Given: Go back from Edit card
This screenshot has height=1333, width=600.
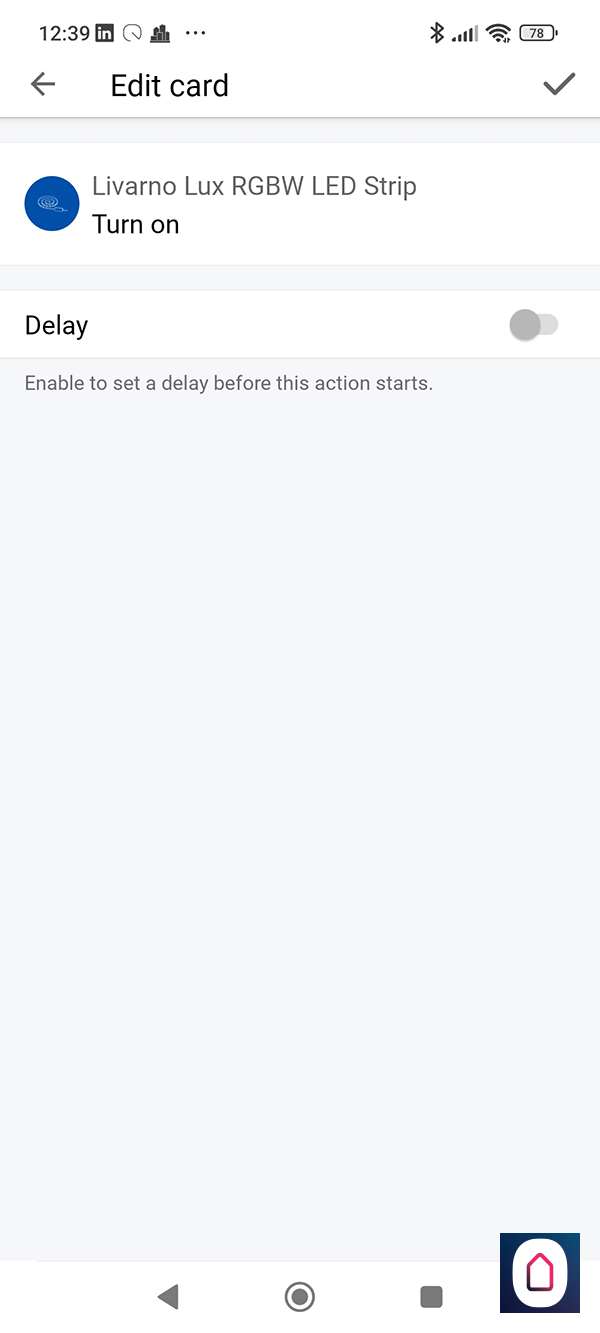Looking at the screenshot, I should point(43,85).
